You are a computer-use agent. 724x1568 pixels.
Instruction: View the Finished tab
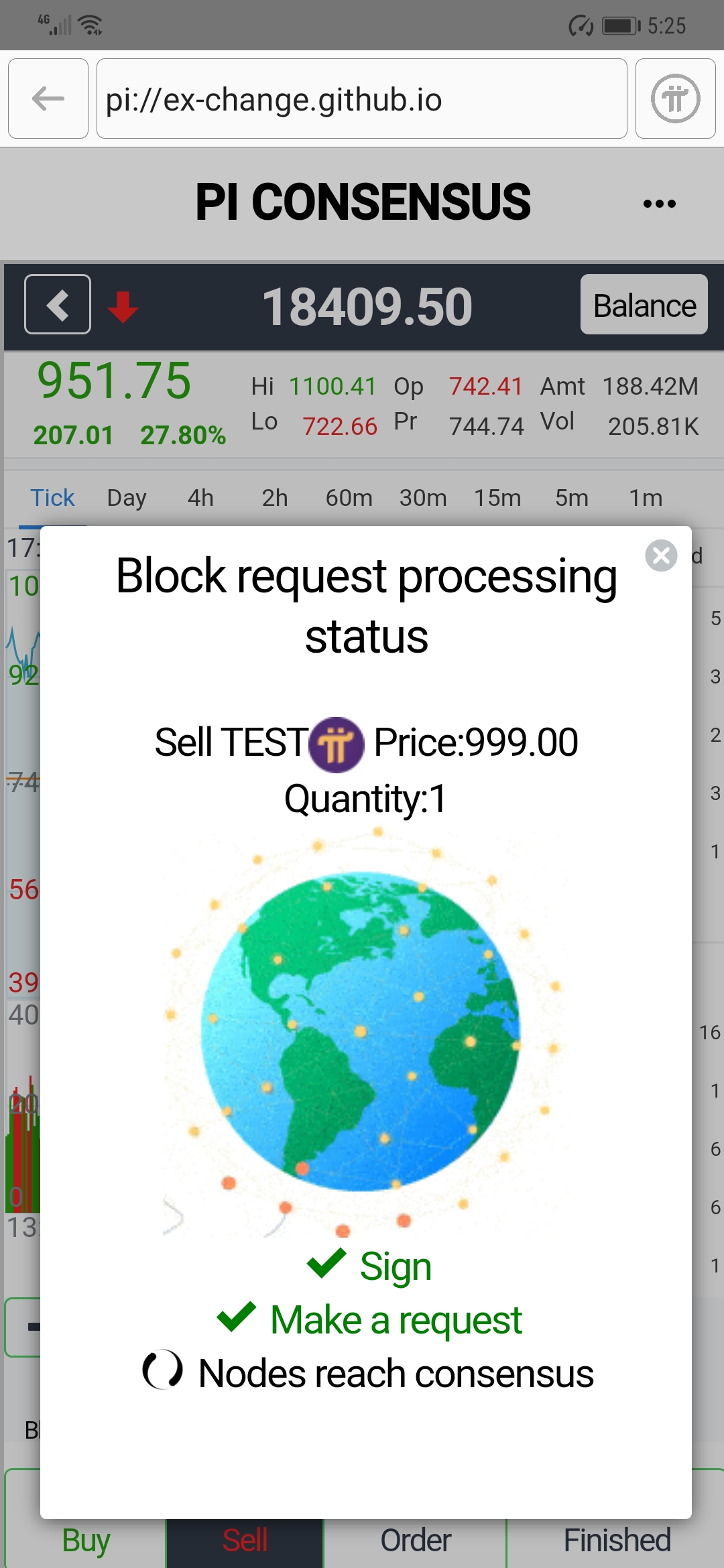click(x=617, y=1541)
